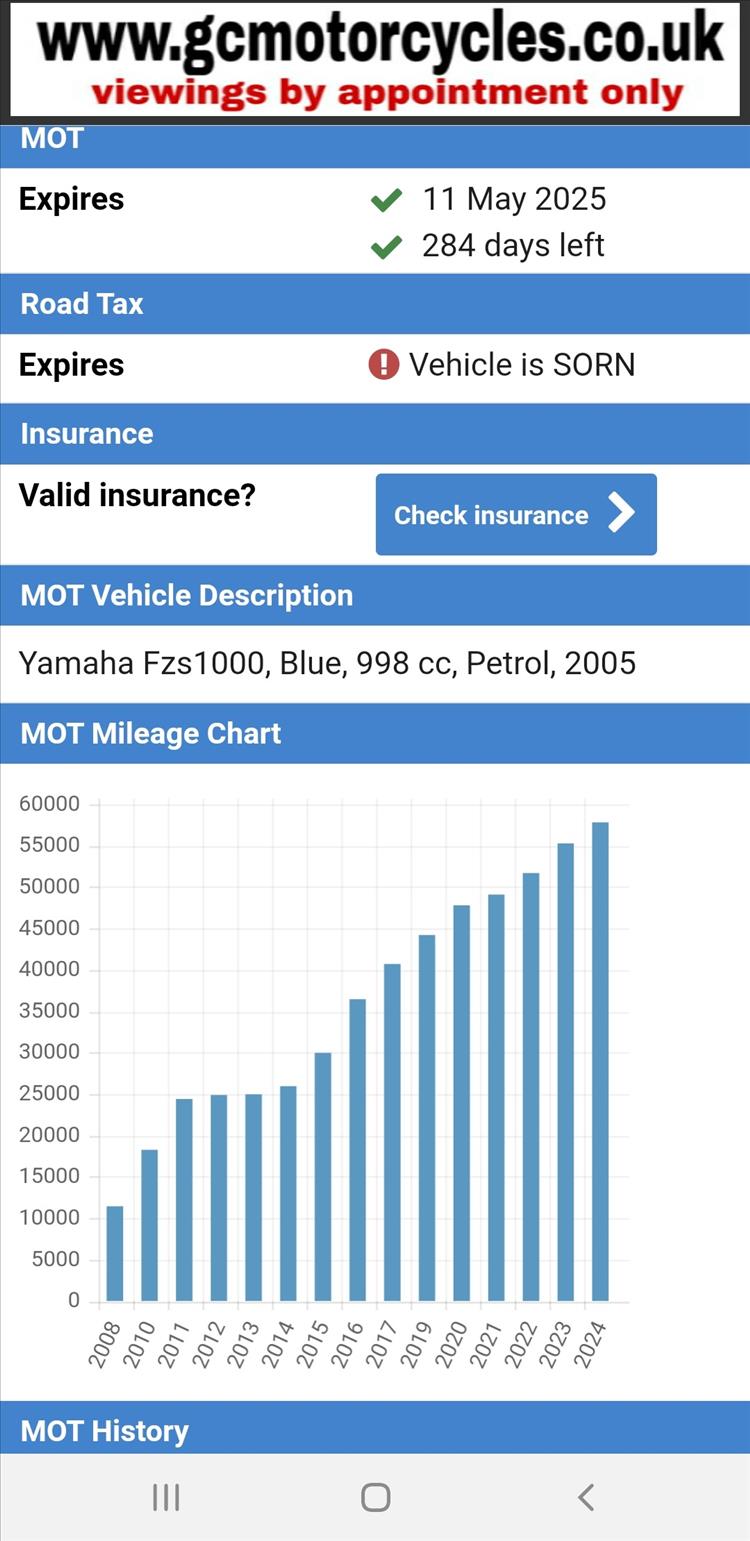This screenshot has width=750, height=1541.
Task: Tap the Check insurance button
Action: [516, 514]
